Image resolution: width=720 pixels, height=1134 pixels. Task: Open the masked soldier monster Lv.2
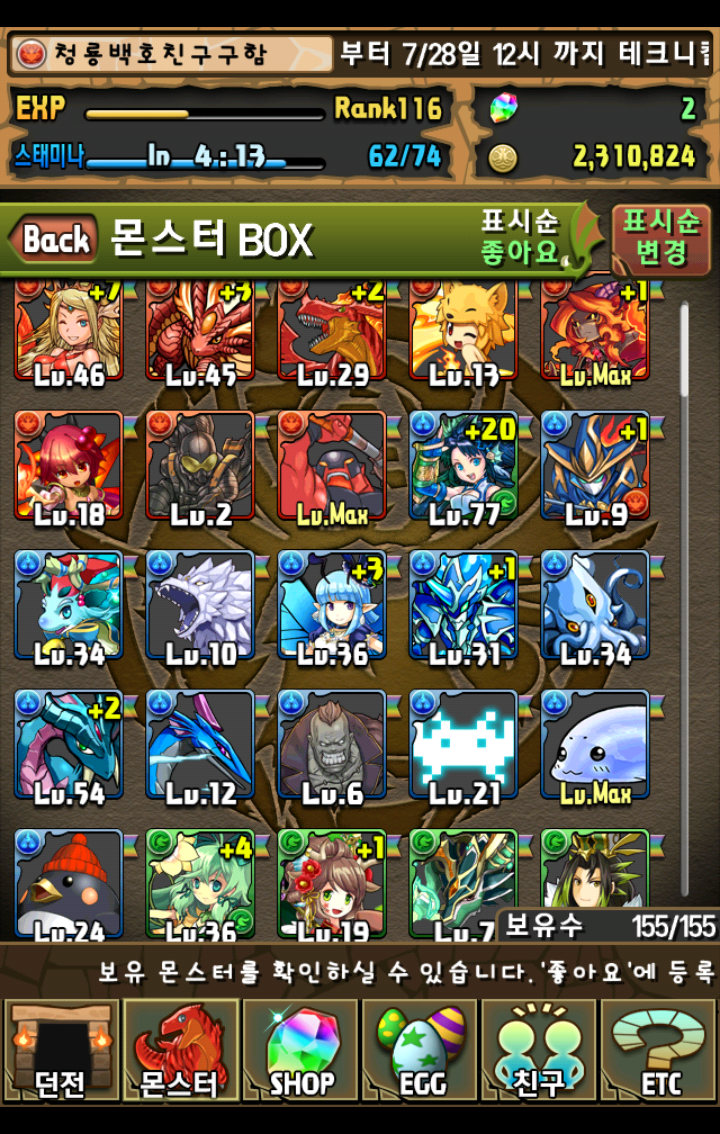click(x=200, y=466)
